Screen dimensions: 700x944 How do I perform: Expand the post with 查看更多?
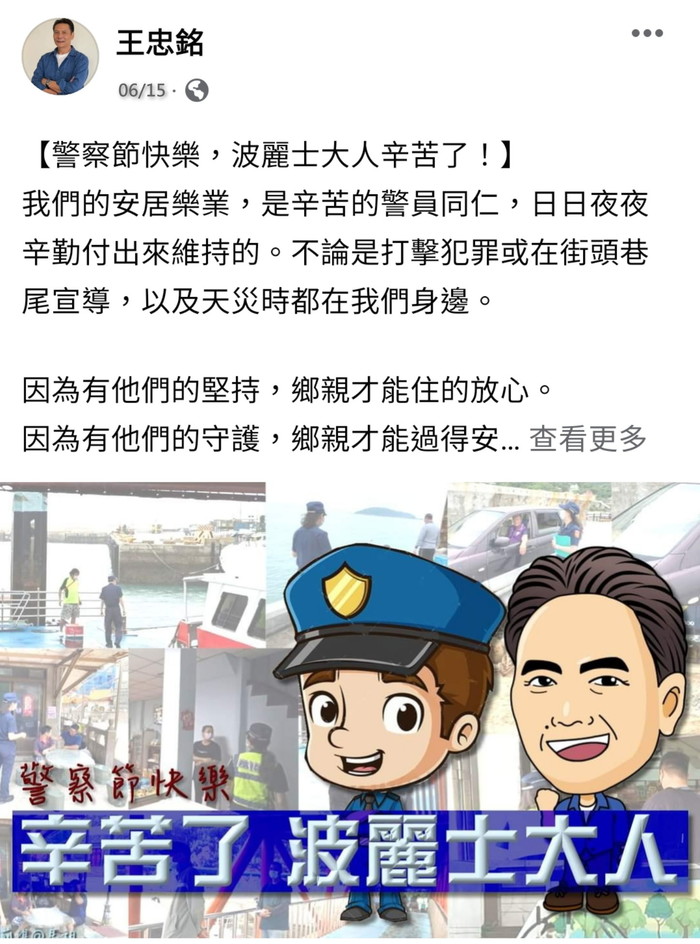(588, 438)
